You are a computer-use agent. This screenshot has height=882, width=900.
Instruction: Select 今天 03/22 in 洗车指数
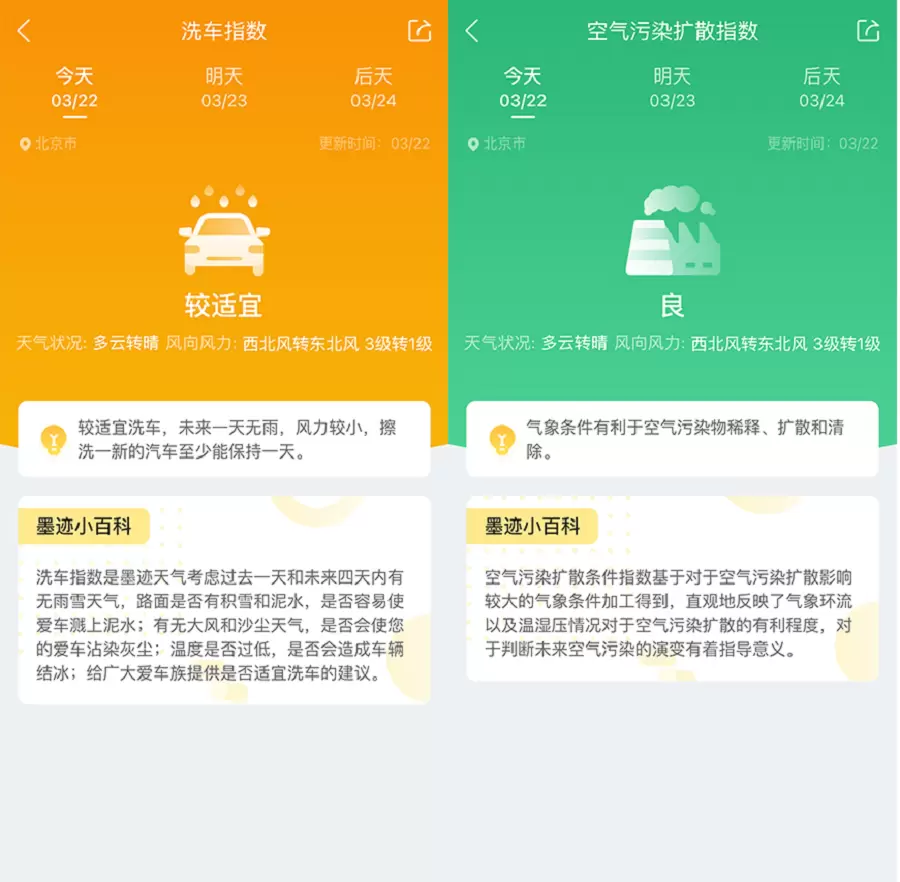[x=75, y=88]
